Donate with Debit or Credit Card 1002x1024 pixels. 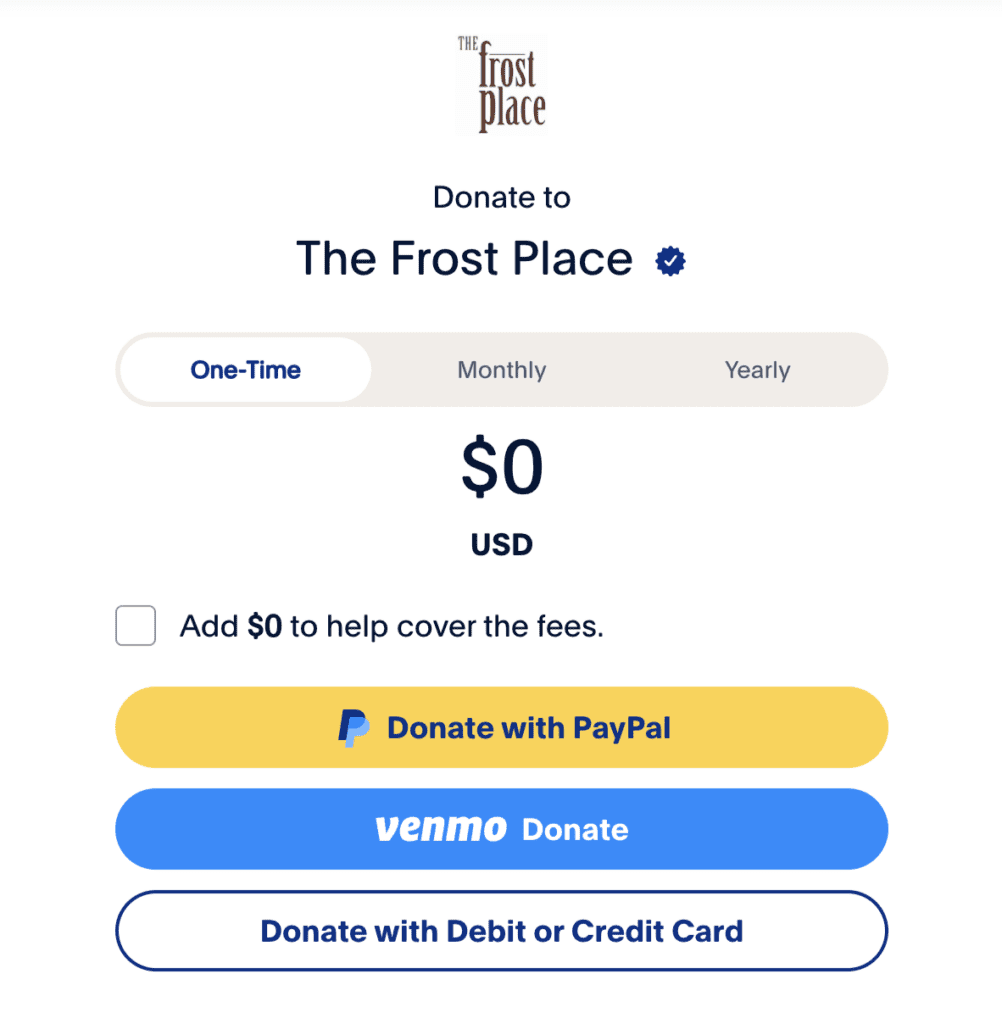pos(502,931)
